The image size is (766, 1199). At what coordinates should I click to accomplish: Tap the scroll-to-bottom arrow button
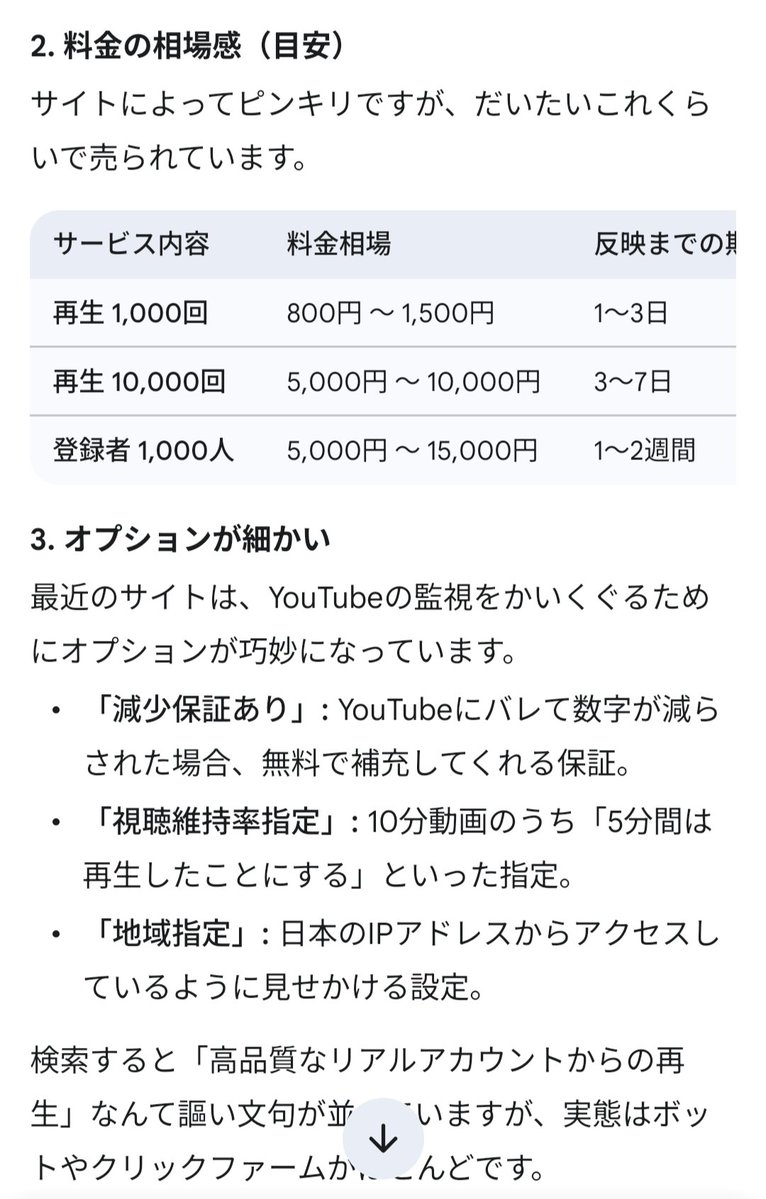(x=383, y=1139)
